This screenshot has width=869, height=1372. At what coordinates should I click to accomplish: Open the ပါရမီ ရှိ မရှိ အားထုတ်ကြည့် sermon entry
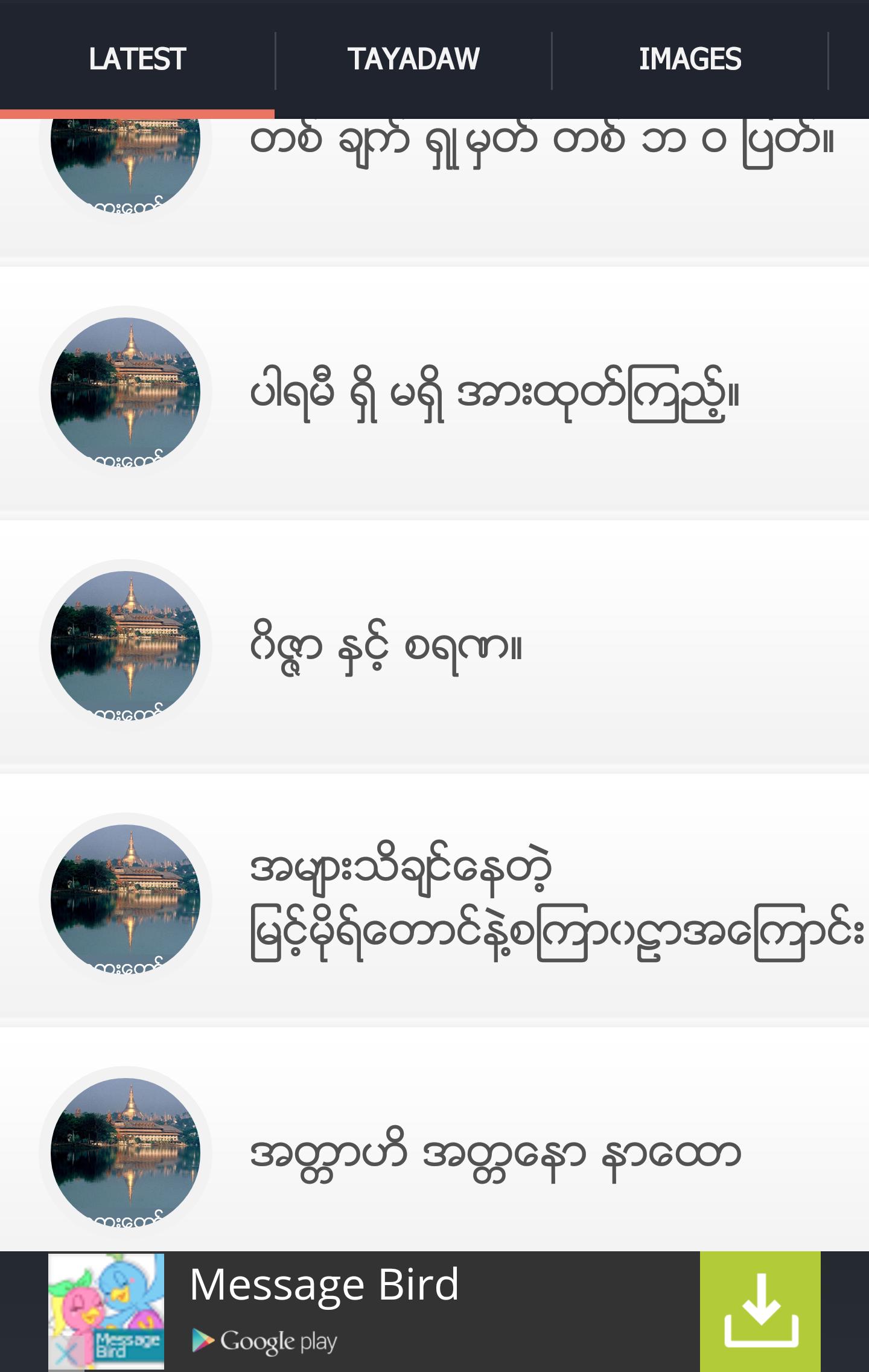tap(495, 391)
